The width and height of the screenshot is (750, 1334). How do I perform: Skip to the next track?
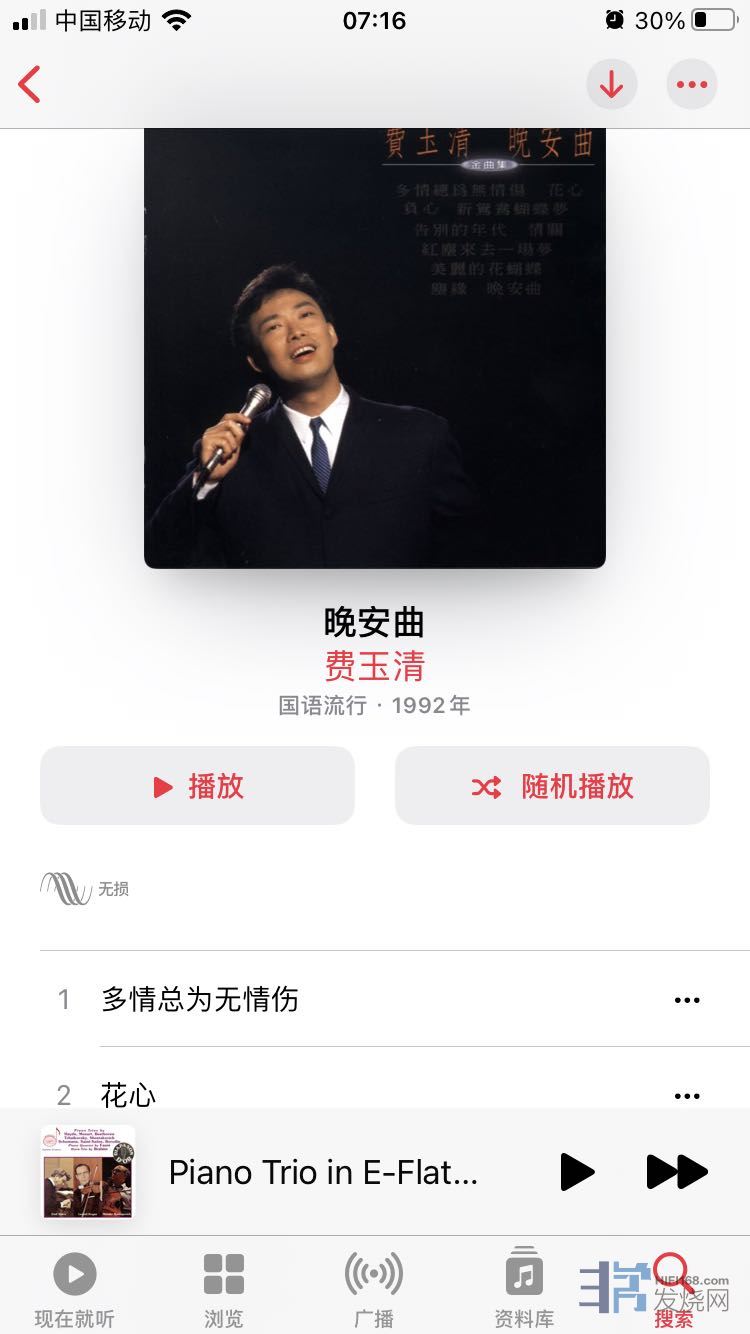(677, 1172)
